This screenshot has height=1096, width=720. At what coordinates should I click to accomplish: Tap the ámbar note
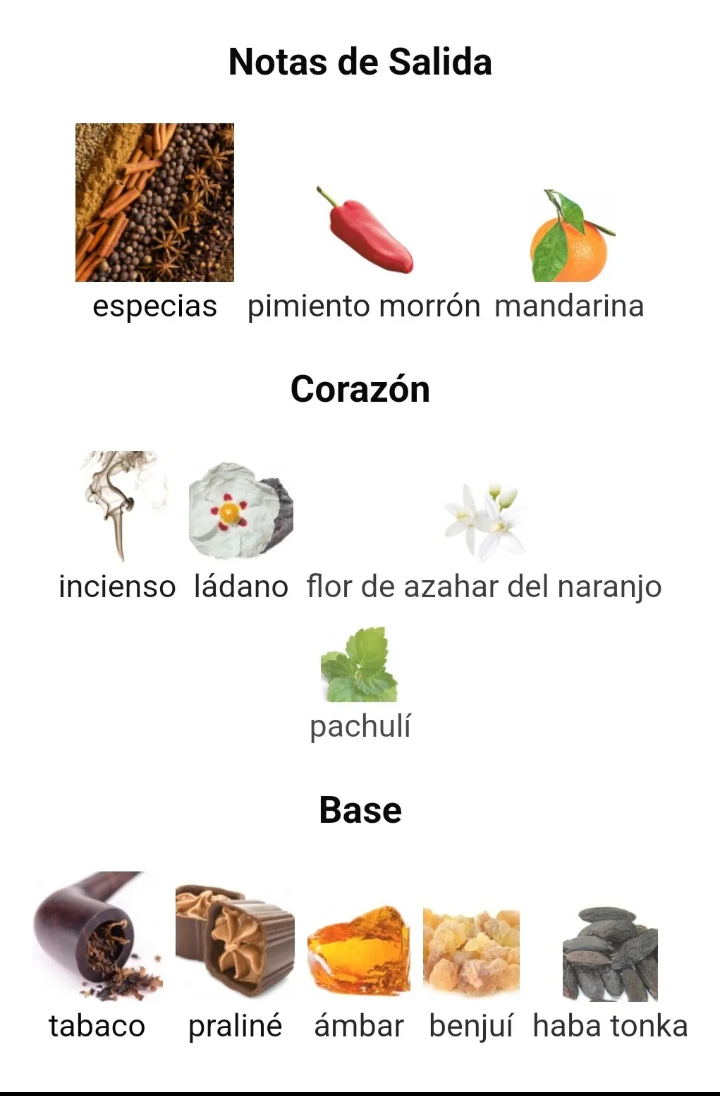coord(359,950)
